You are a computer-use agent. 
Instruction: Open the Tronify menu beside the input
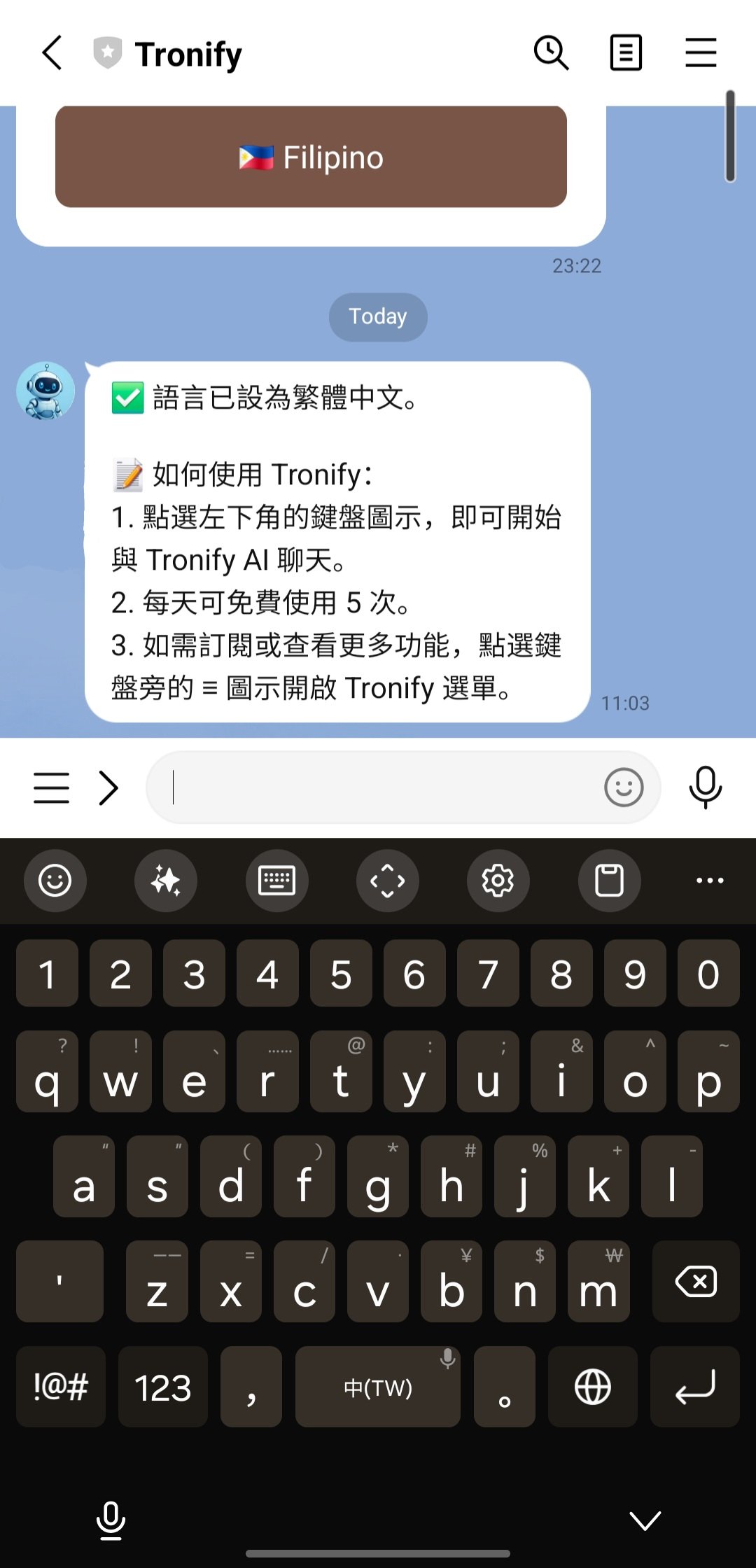(51, 787)
